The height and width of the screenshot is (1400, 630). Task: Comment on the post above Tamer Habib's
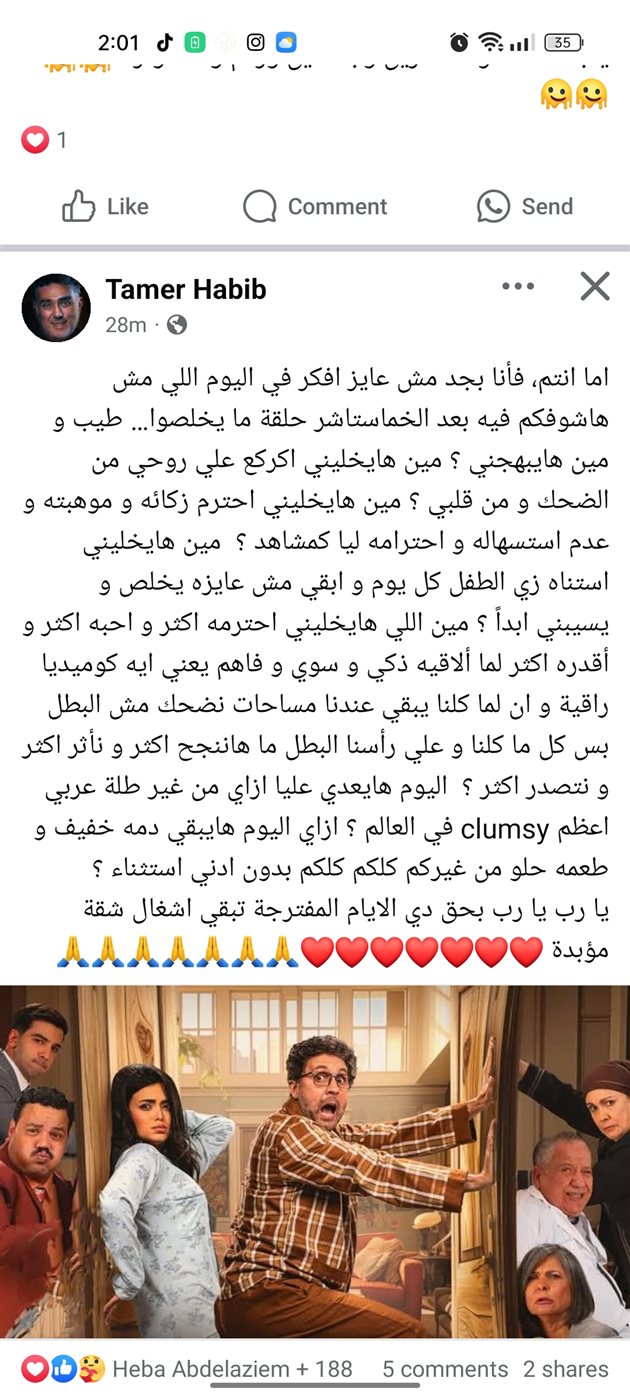(315, 207)
